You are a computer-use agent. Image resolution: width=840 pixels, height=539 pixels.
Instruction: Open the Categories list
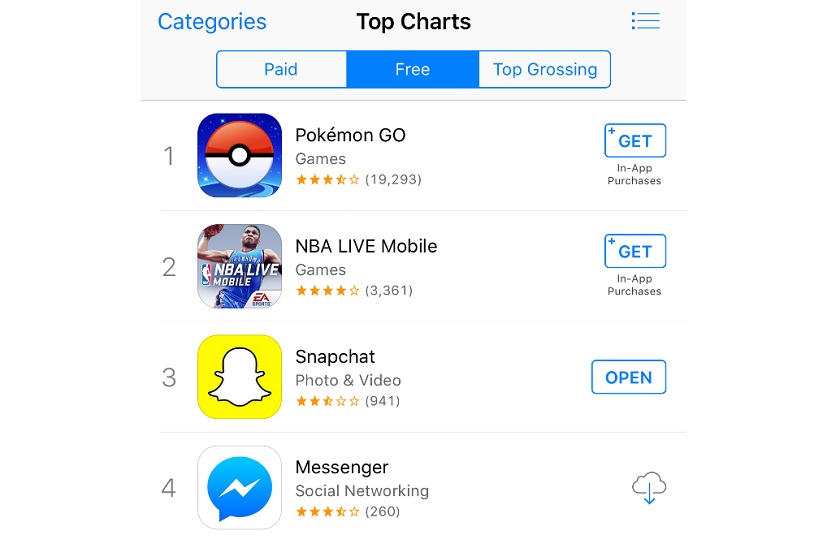pos(212,21)
